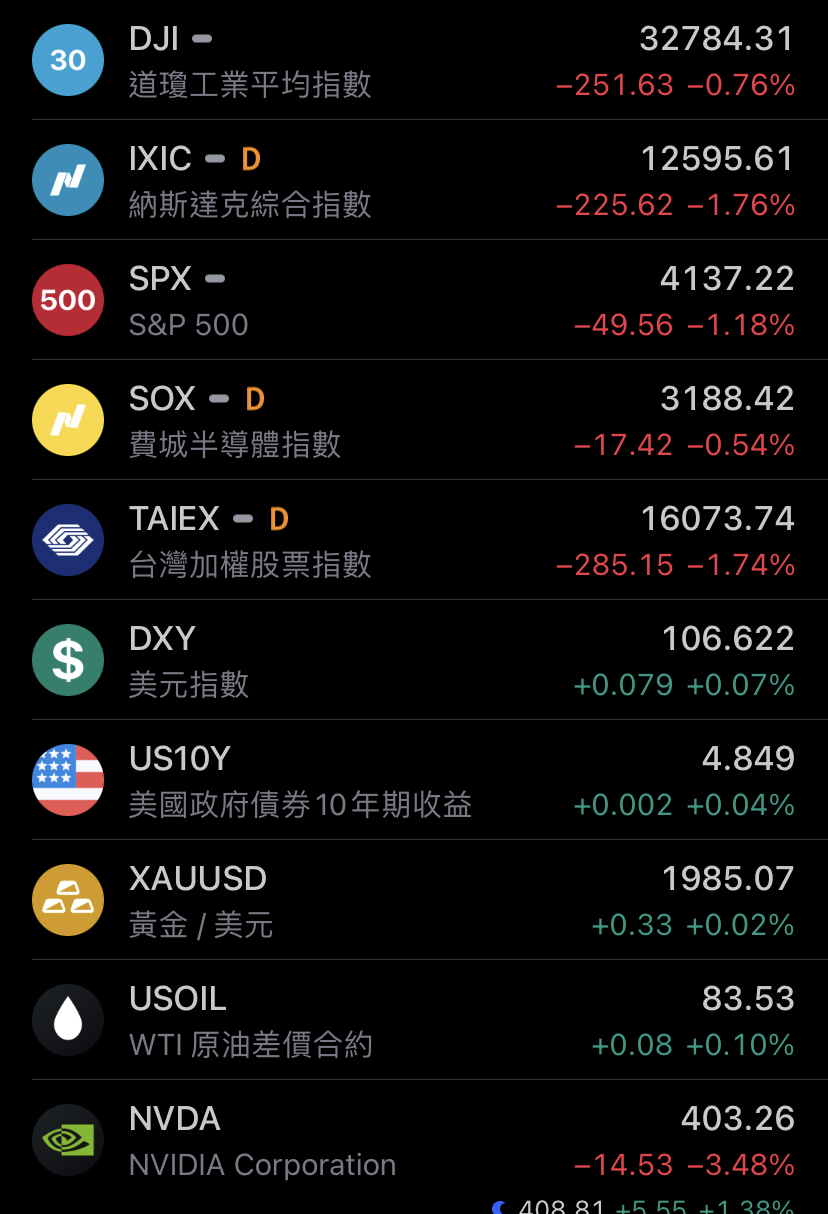Click the TAIEX Taiwan exchange logo
Viewport: 828px width, 1214px height.
click(x=68, y=540)
